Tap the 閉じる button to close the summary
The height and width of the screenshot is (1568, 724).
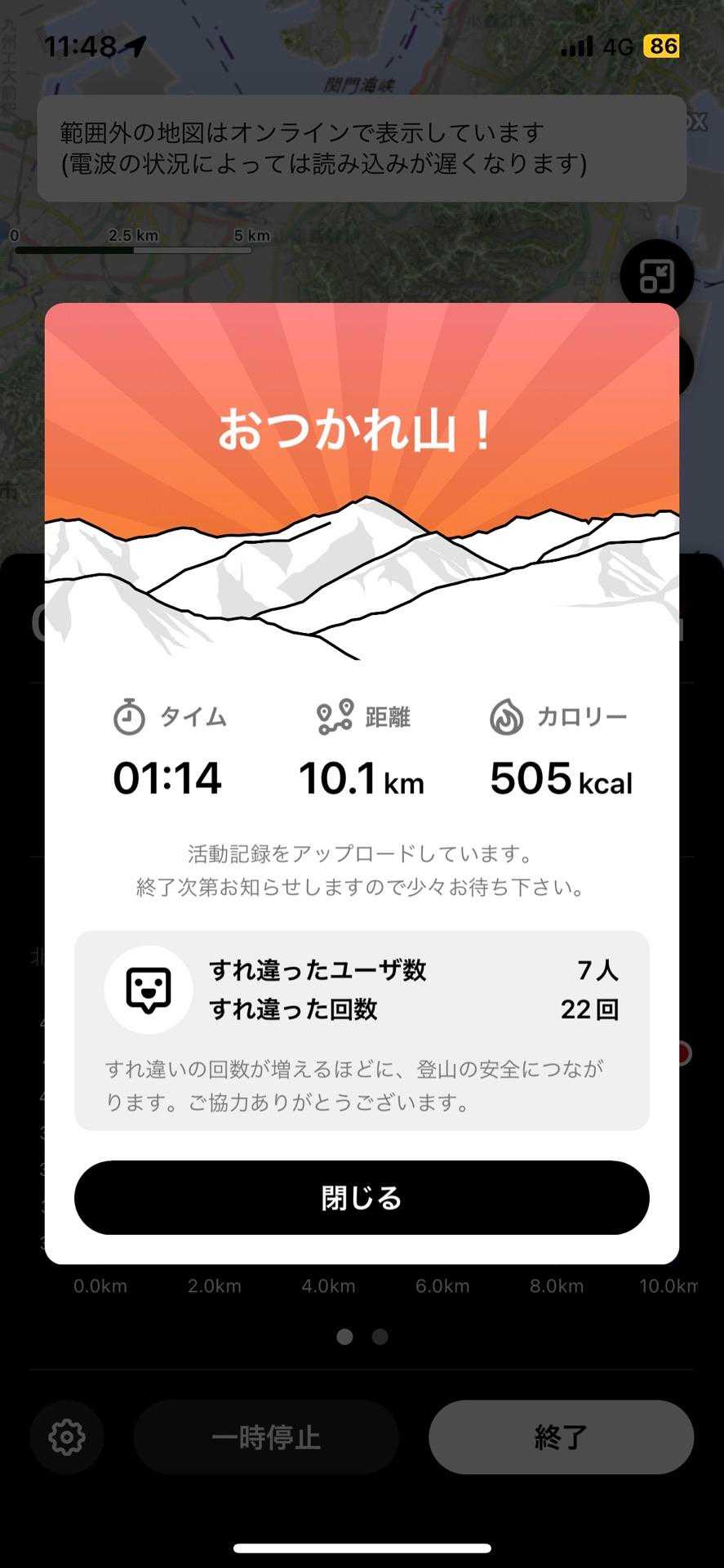point(362,1197)
